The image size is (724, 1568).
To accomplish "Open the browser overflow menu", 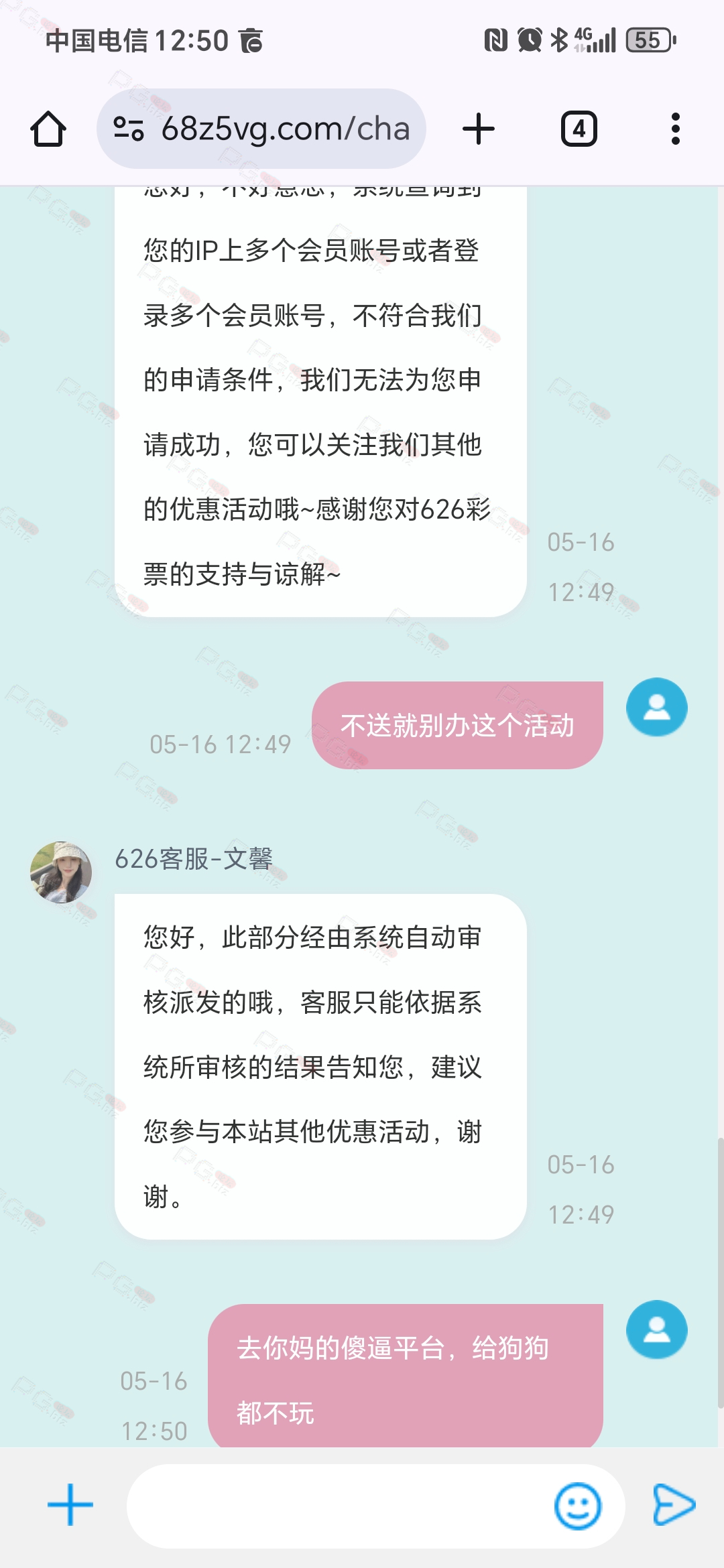I will pos(675,129).
